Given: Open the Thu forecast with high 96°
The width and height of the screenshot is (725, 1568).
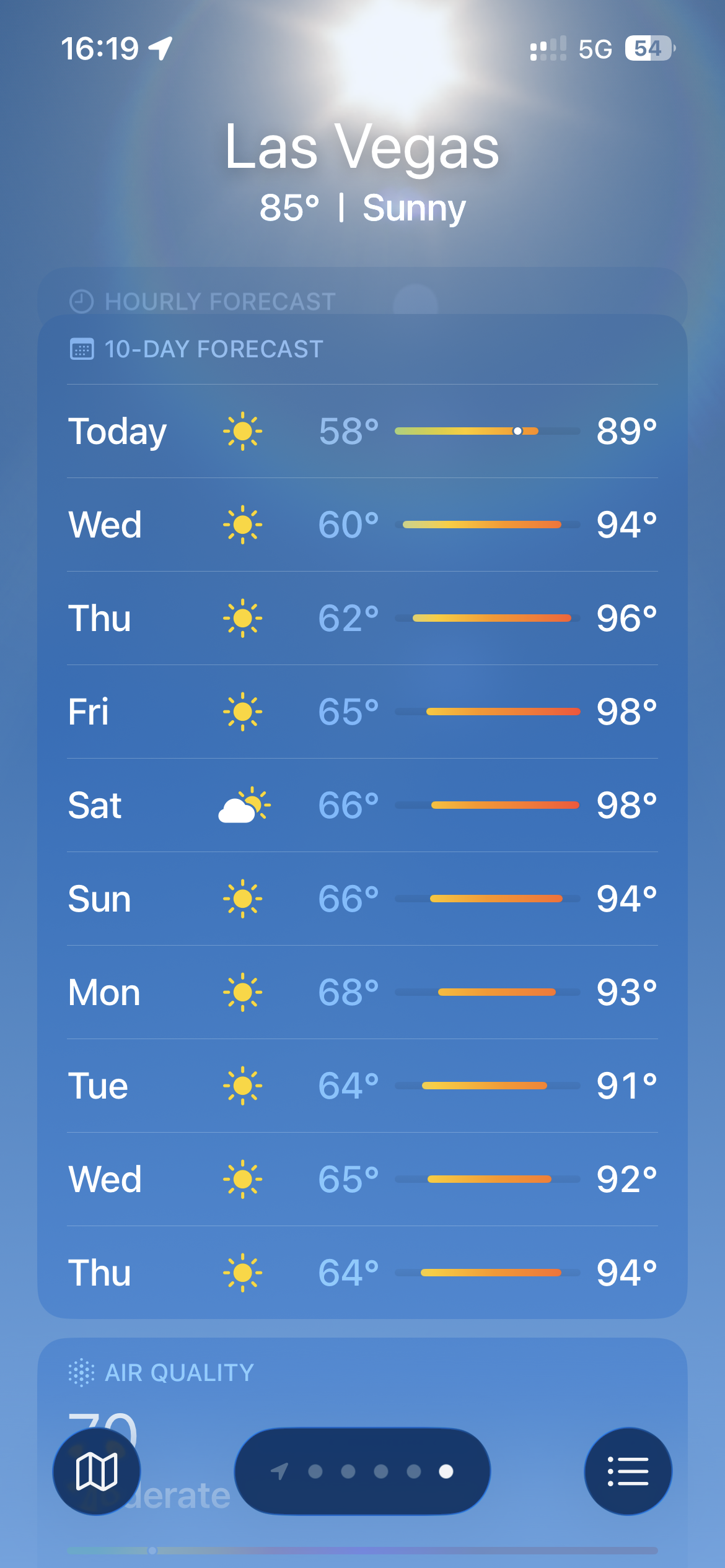Looking at the screenshot, I should 362,618.
